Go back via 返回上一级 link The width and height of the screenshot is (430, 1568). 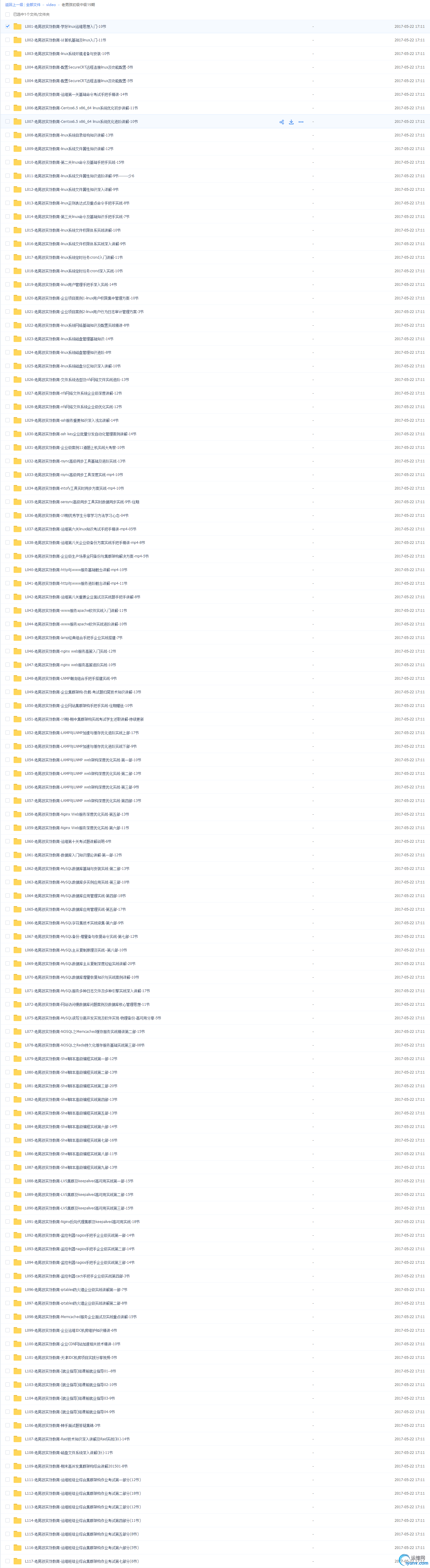13,4
